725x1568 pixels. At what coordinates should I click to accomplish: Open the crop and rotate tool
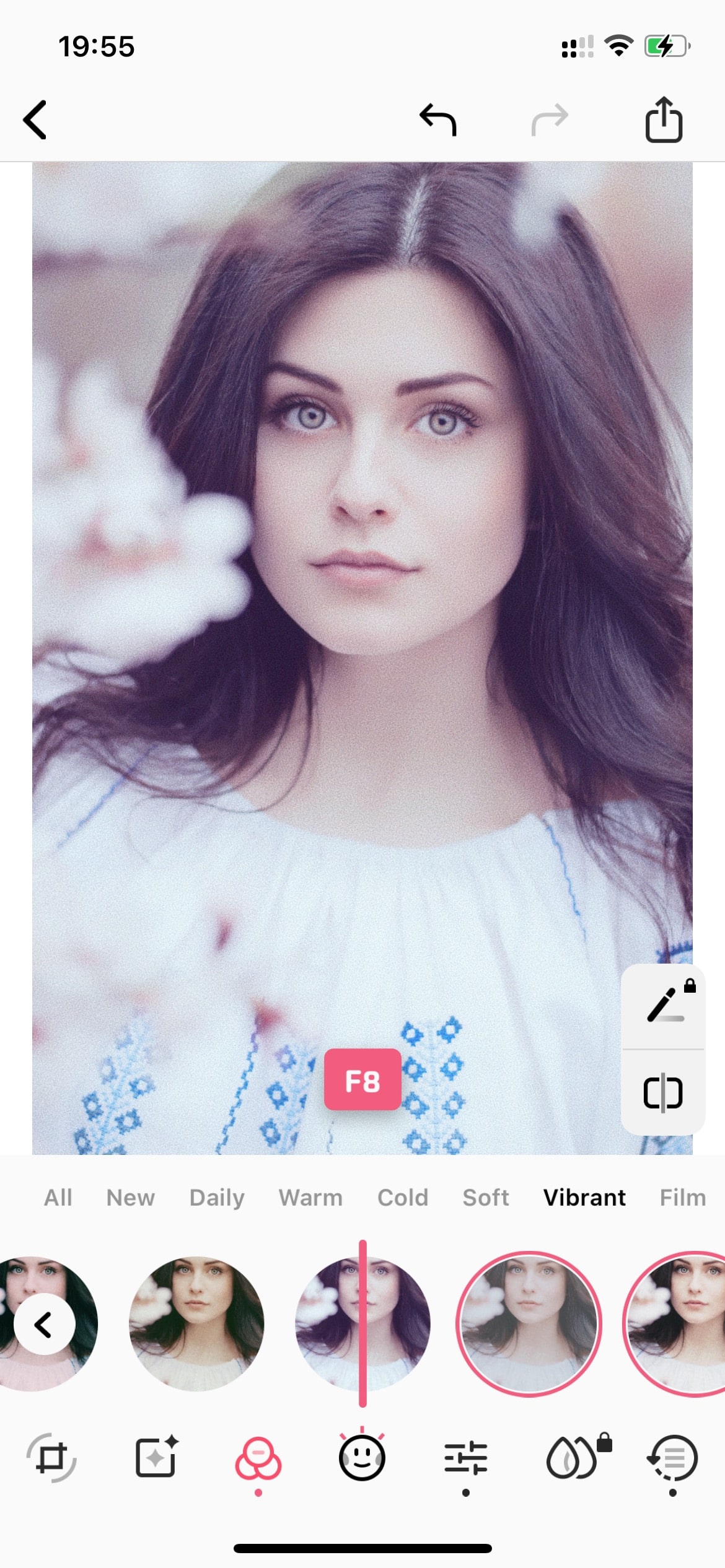(51, 1458)
